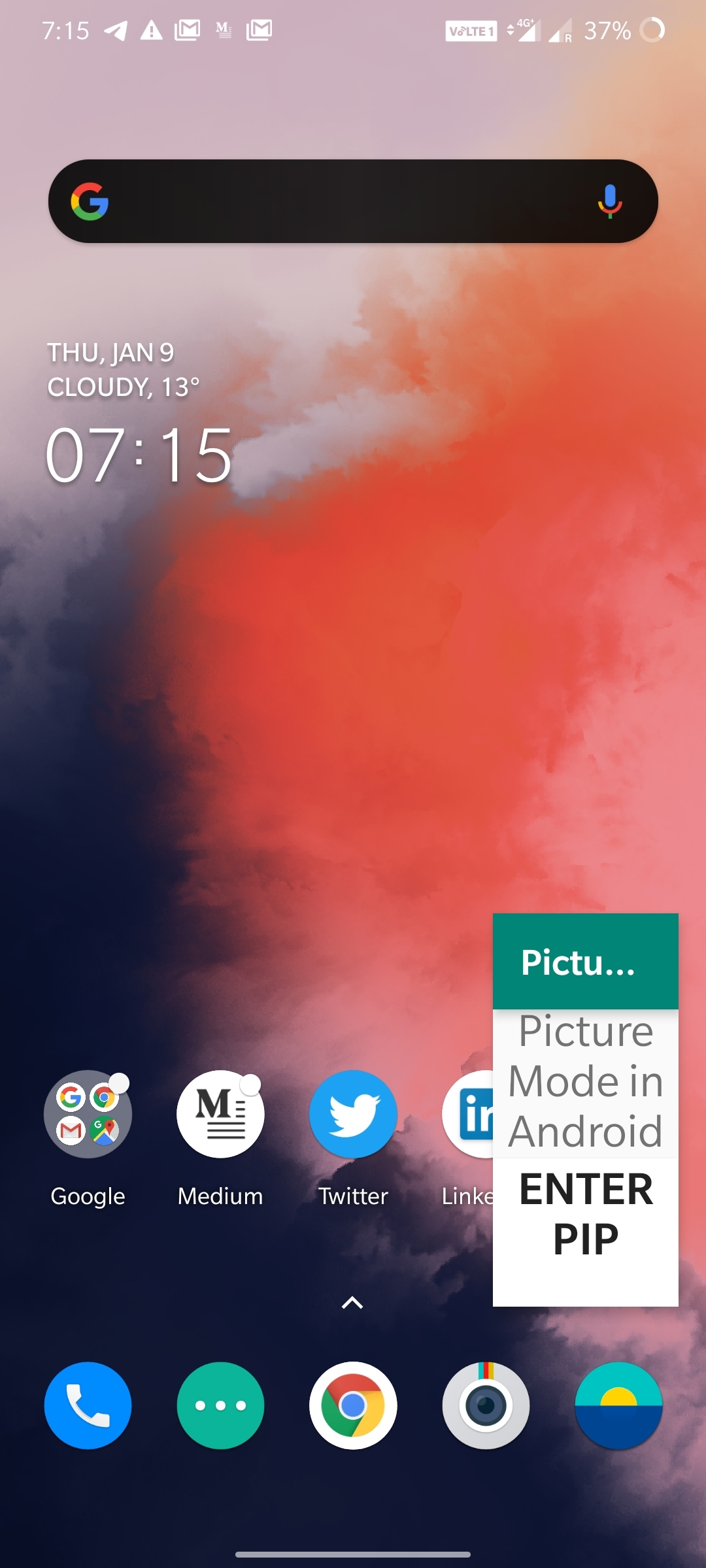Expand the app drawer arrow
The width and height of the screenshot is (706, 1568).
[x=352, y=1303]
